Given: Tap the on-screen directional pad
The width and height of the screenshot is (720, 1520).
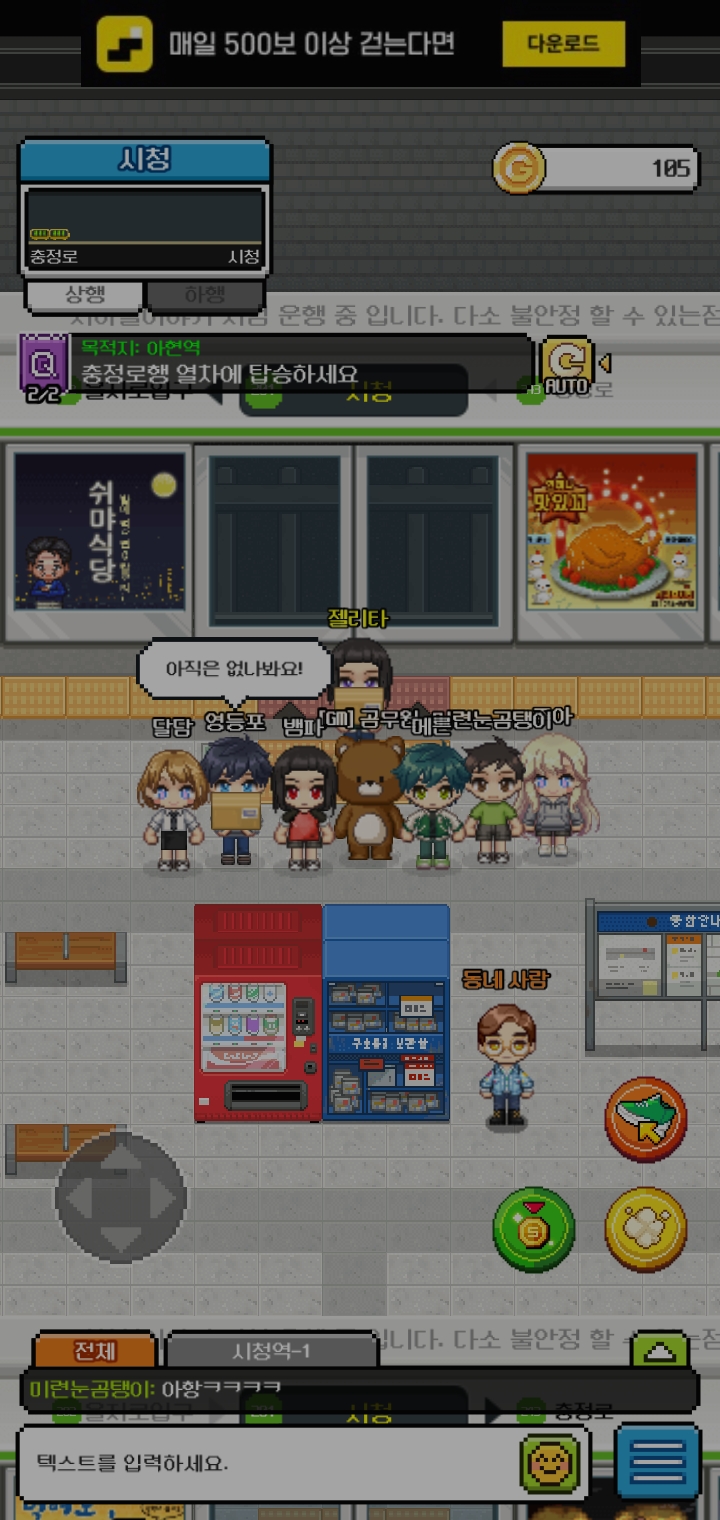Looking at the screenshot, I should pyautogui.click(x=120, y=1197).
